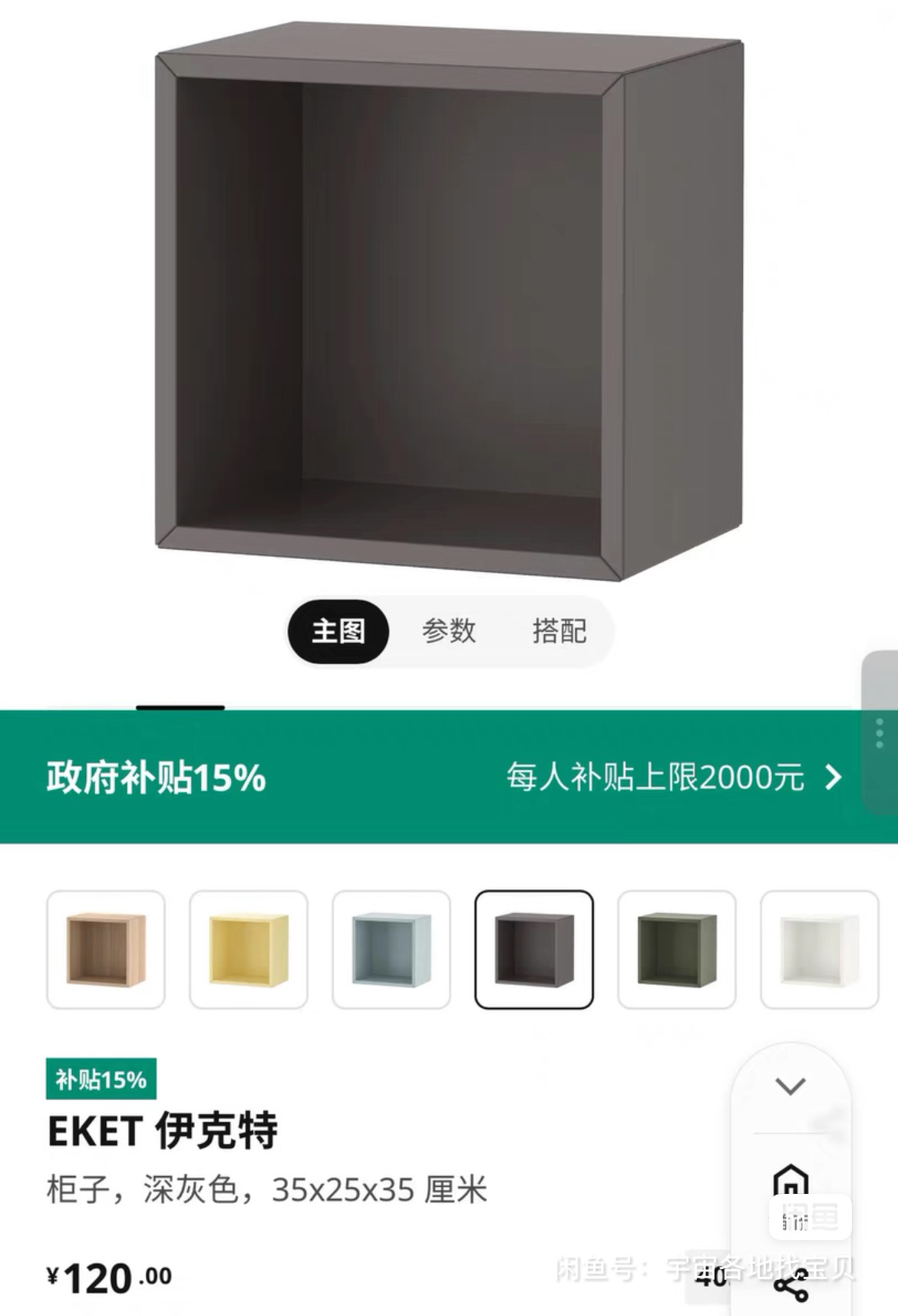Select the white cabinet variant
898x1316 pixels.
pyautogui.click(x=819, y=949)
